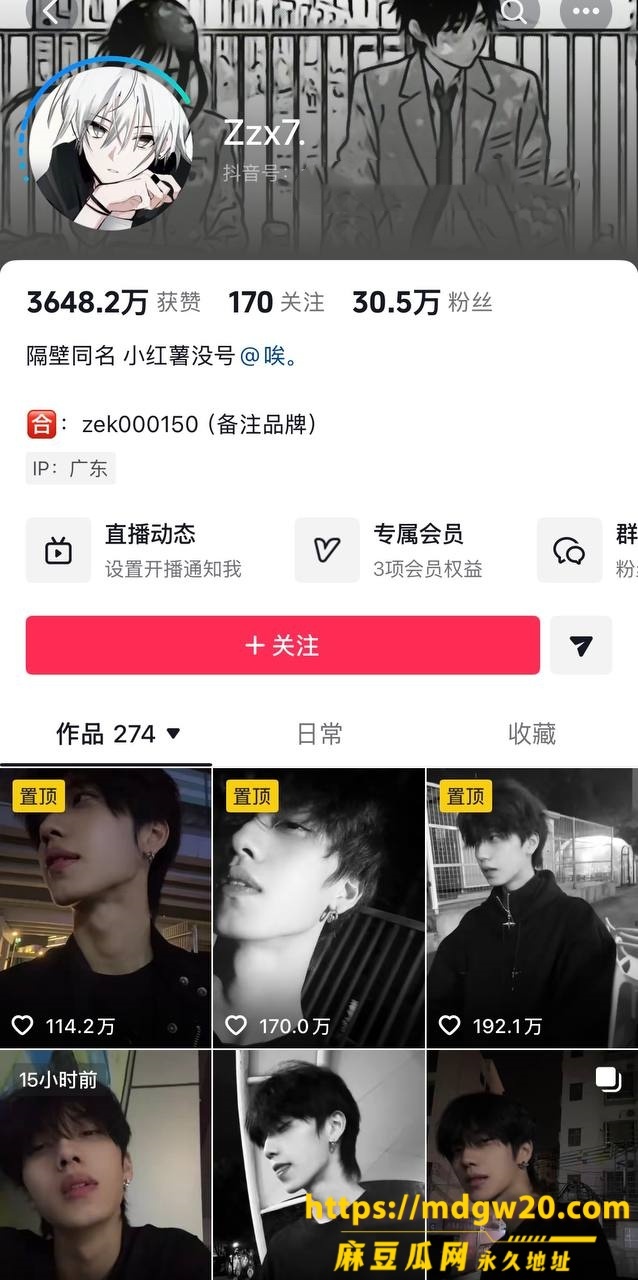
Task: View the 170 关注 following list
Action: pyautogui.click(x=276, y=302)
